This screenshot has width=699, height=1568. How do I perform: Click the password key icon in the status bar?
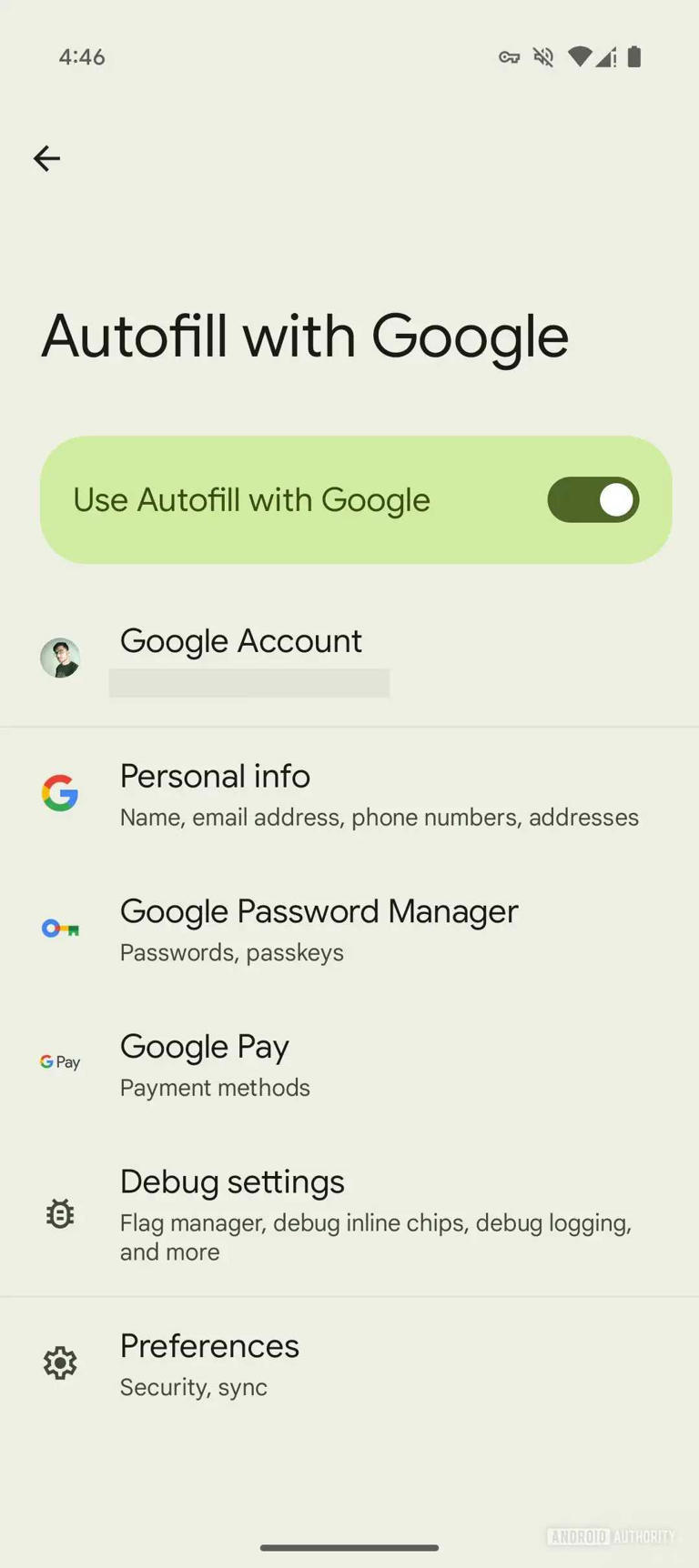(509, 56)
